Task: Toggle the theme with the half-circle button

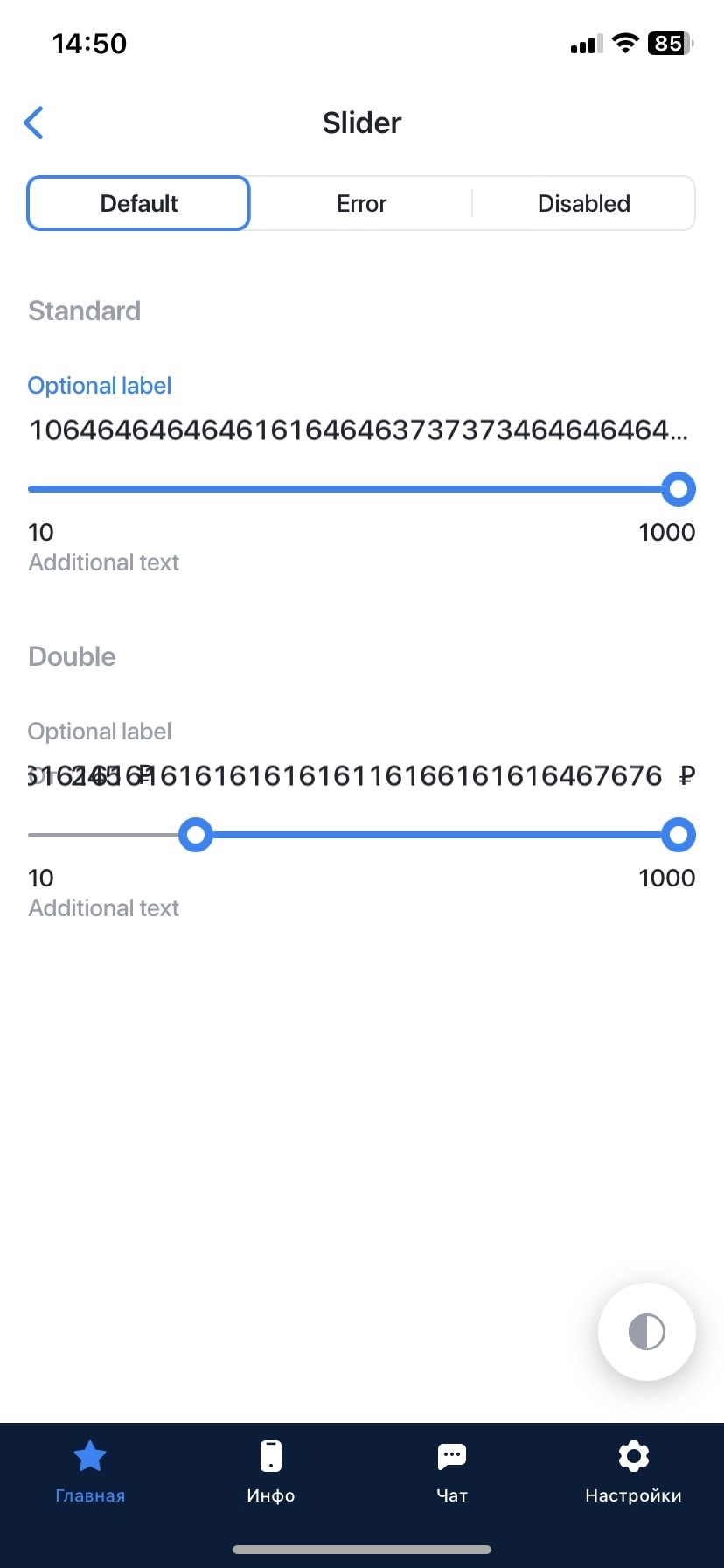Action: tap(646, 1331)
